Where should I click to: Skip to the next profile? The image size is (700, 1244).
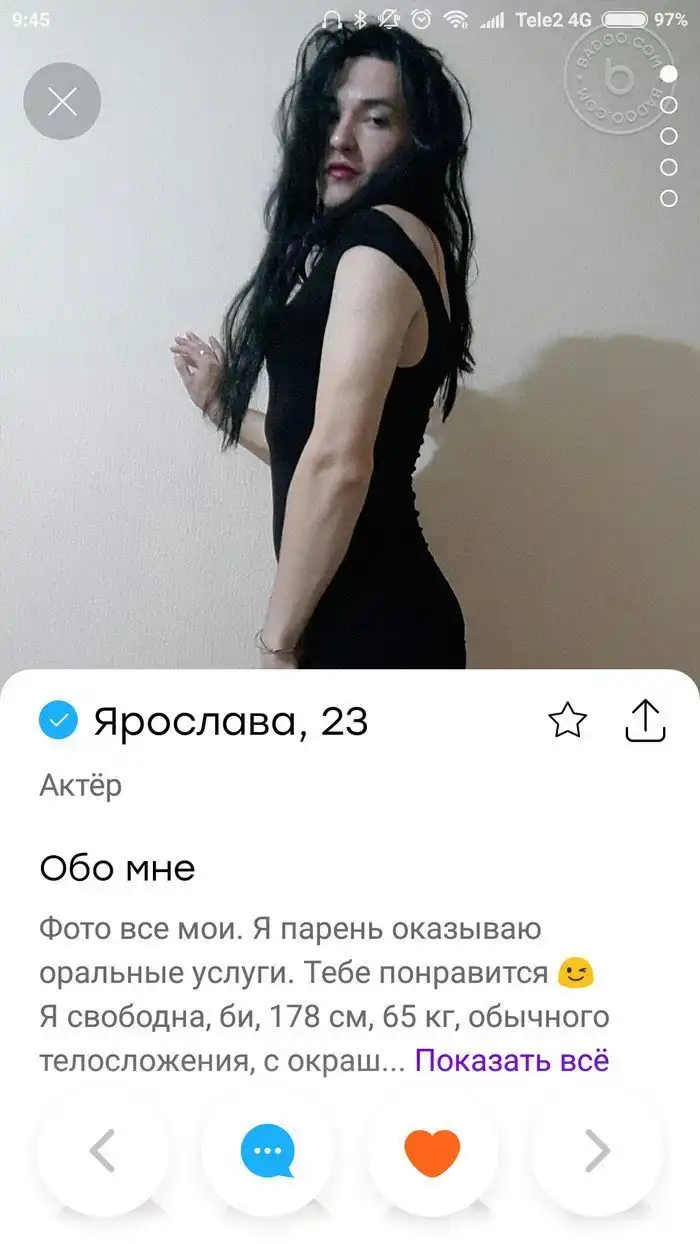(597, 1151)
